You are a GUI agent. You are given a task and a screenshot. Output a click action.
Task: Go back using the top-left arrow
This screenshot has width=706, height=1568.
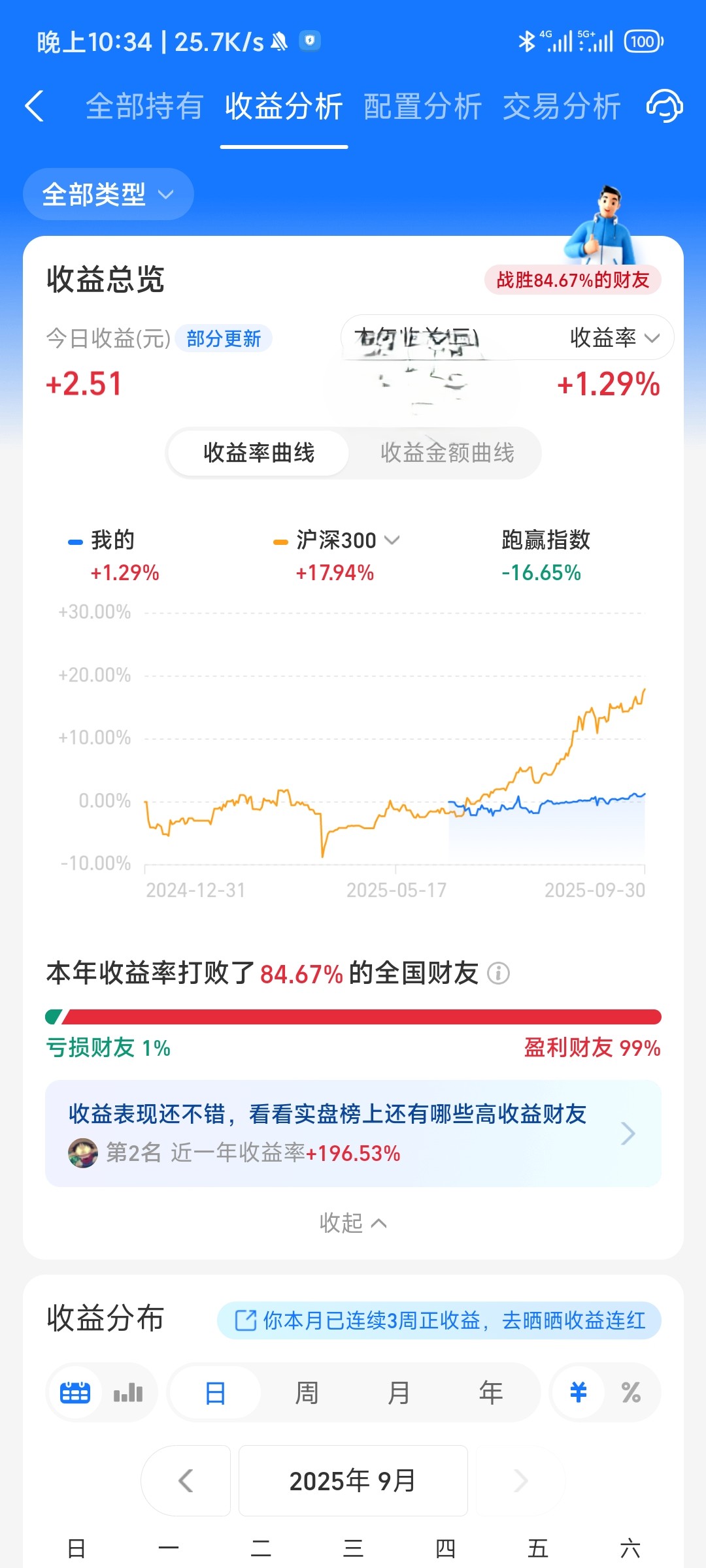coord(35,106)
